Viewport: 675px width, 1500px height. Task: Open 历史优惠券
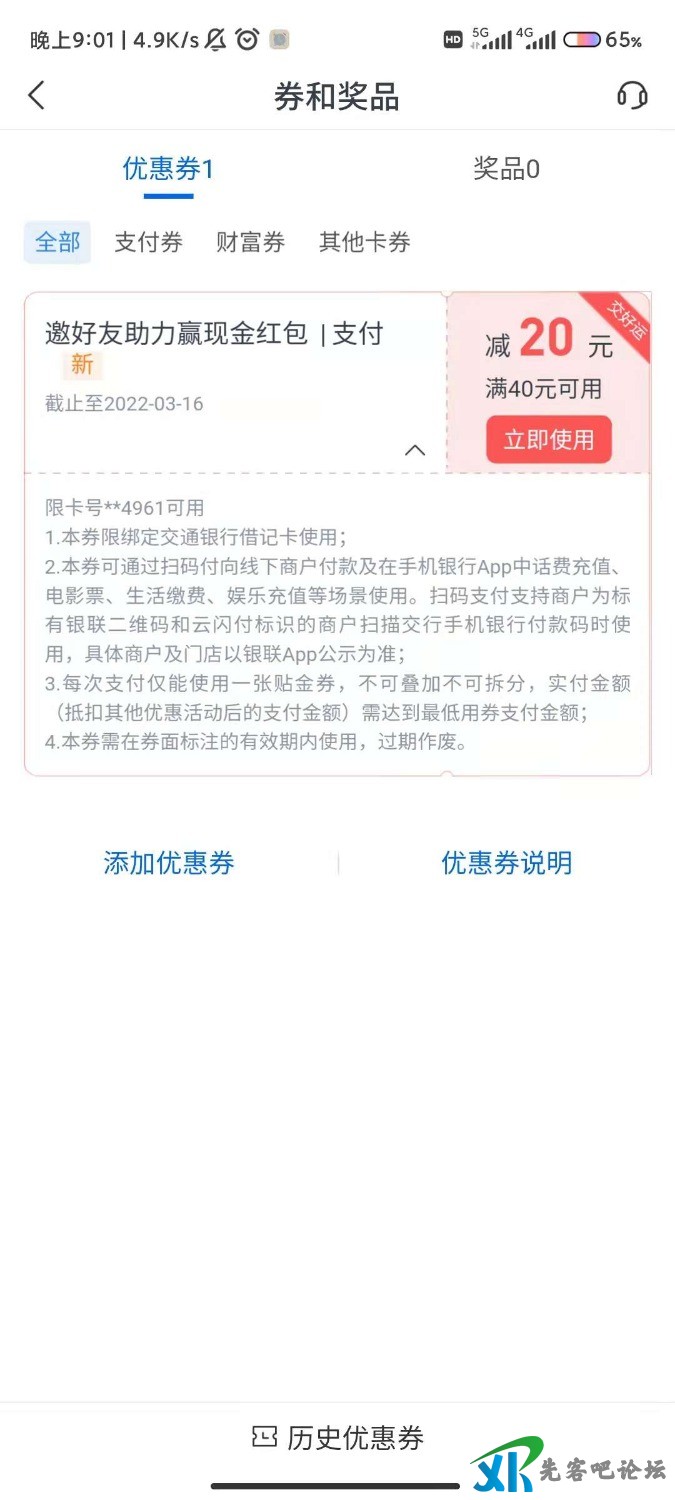tap(338, 1438)
